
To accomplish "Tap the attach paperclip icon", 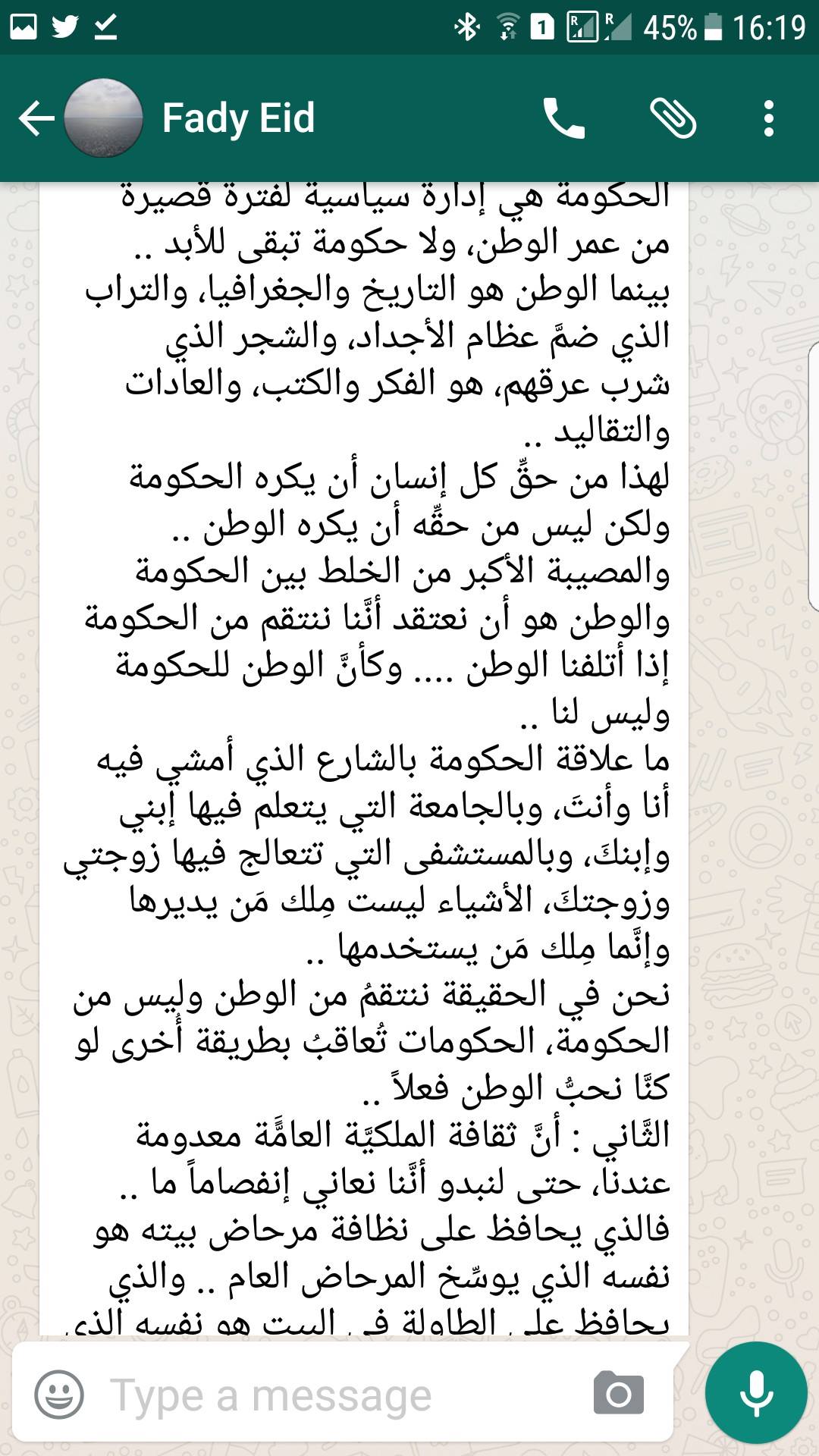I will (x=673, y=118).
